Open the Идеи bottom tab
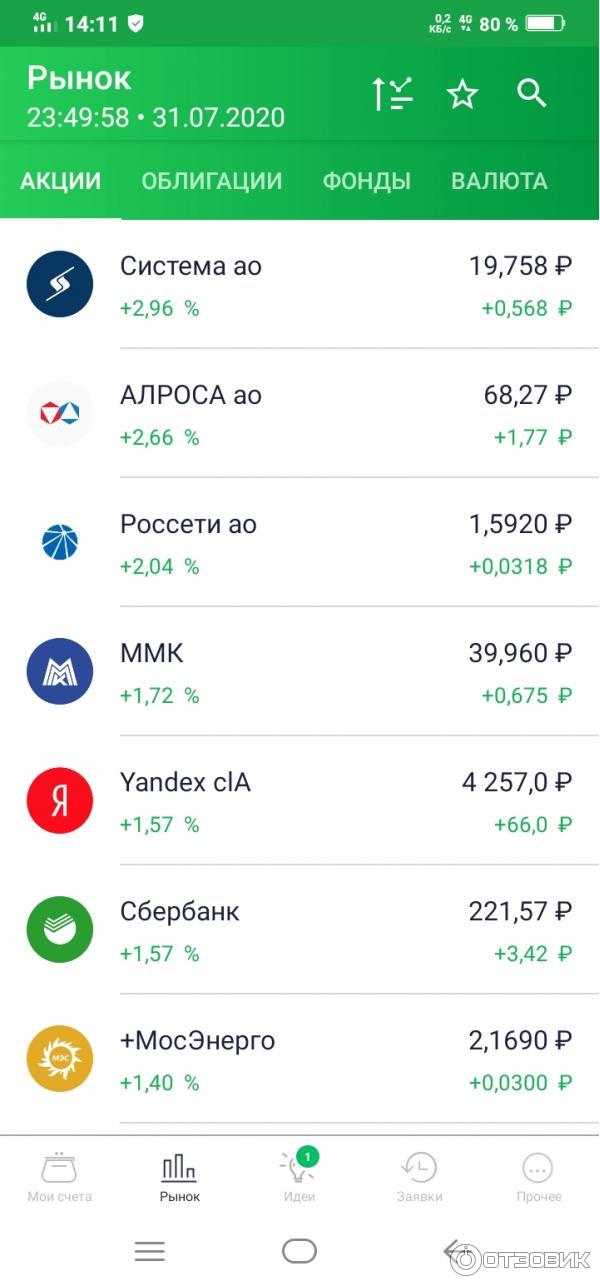Viewport: 600px width, 1286px height. pyautogui.click(x=299, y=1176)
